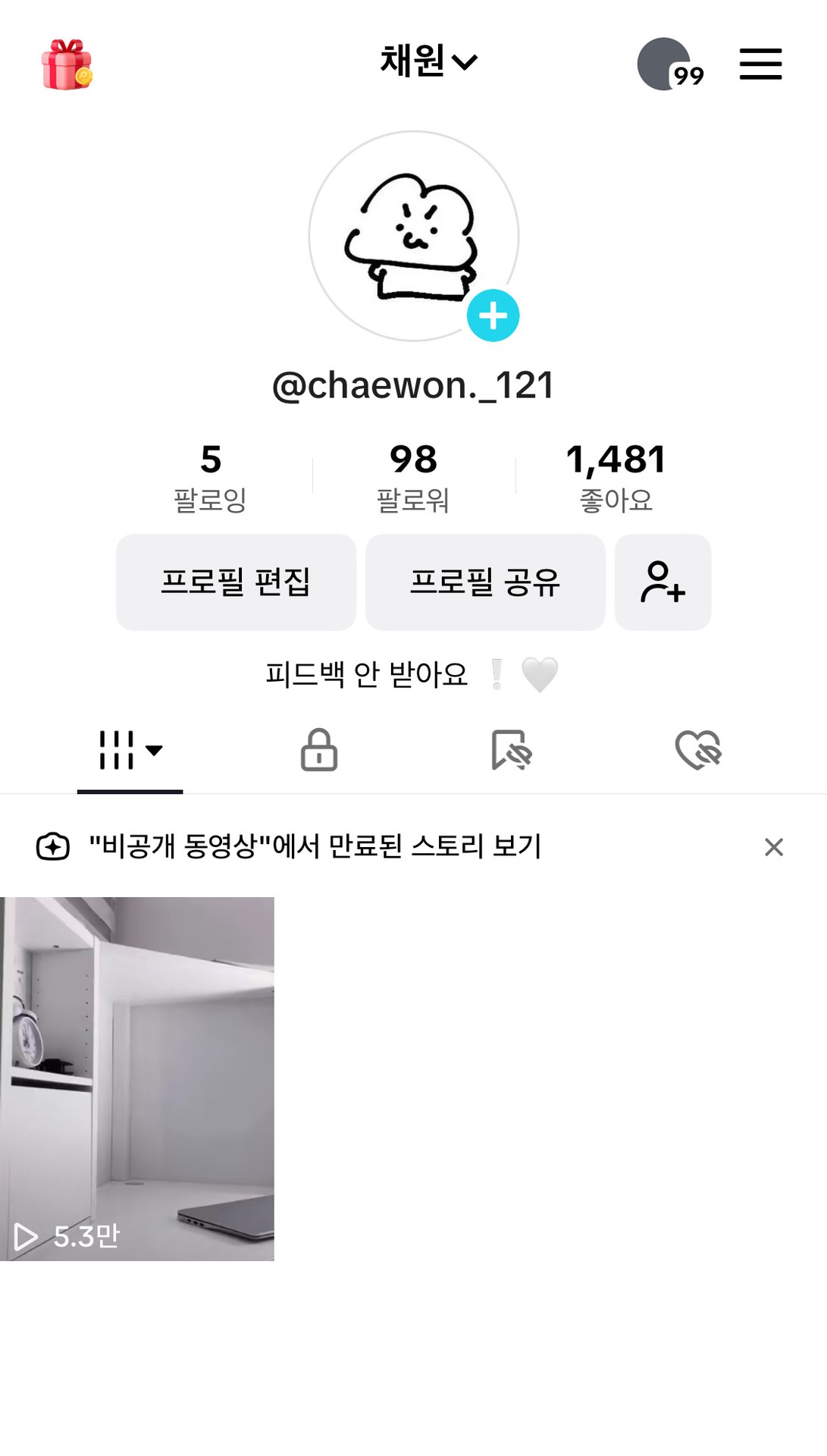Tap 프로필 편집 to edit profile
827x1456 pixels.
point(236,582)
